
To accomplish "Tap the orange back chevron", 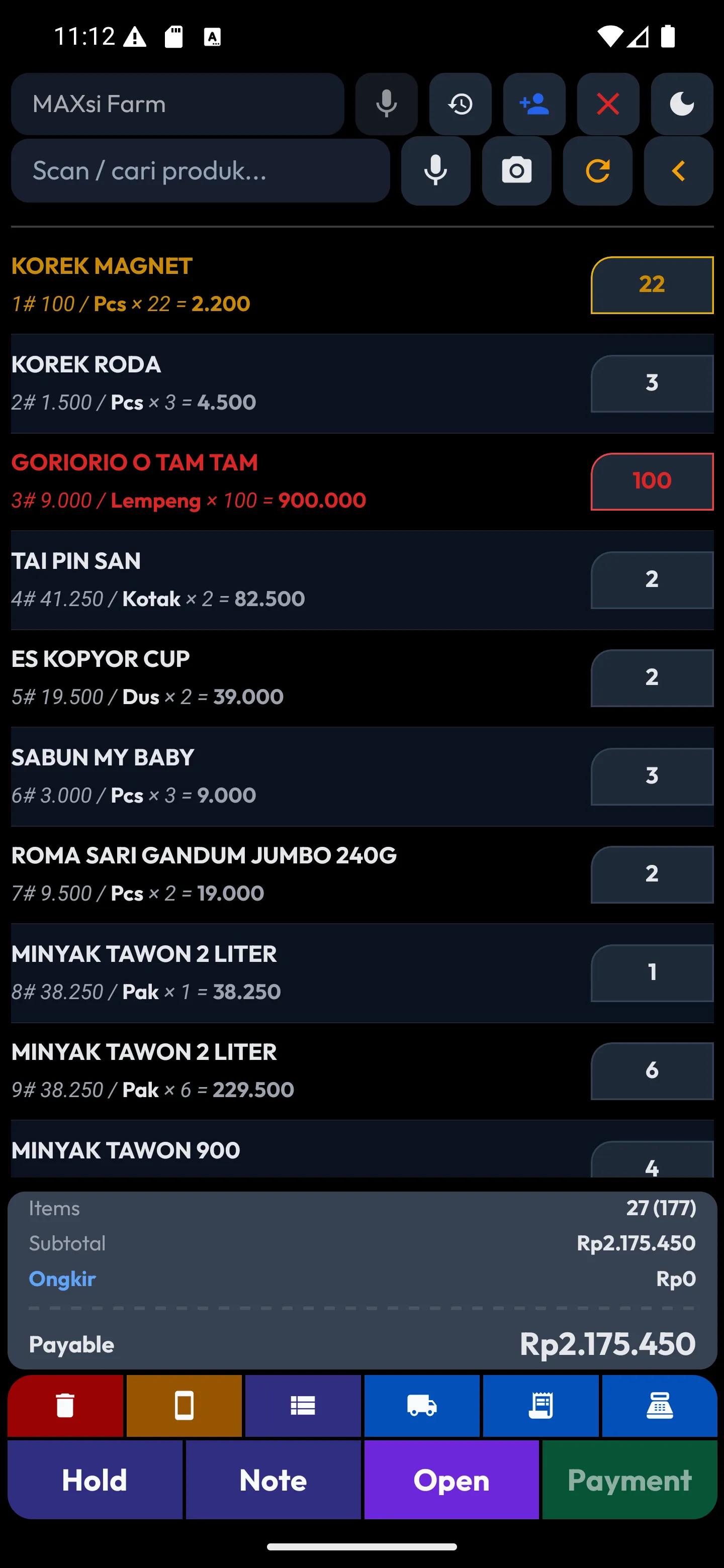I will pyautogui.click(x=678, y=171).
